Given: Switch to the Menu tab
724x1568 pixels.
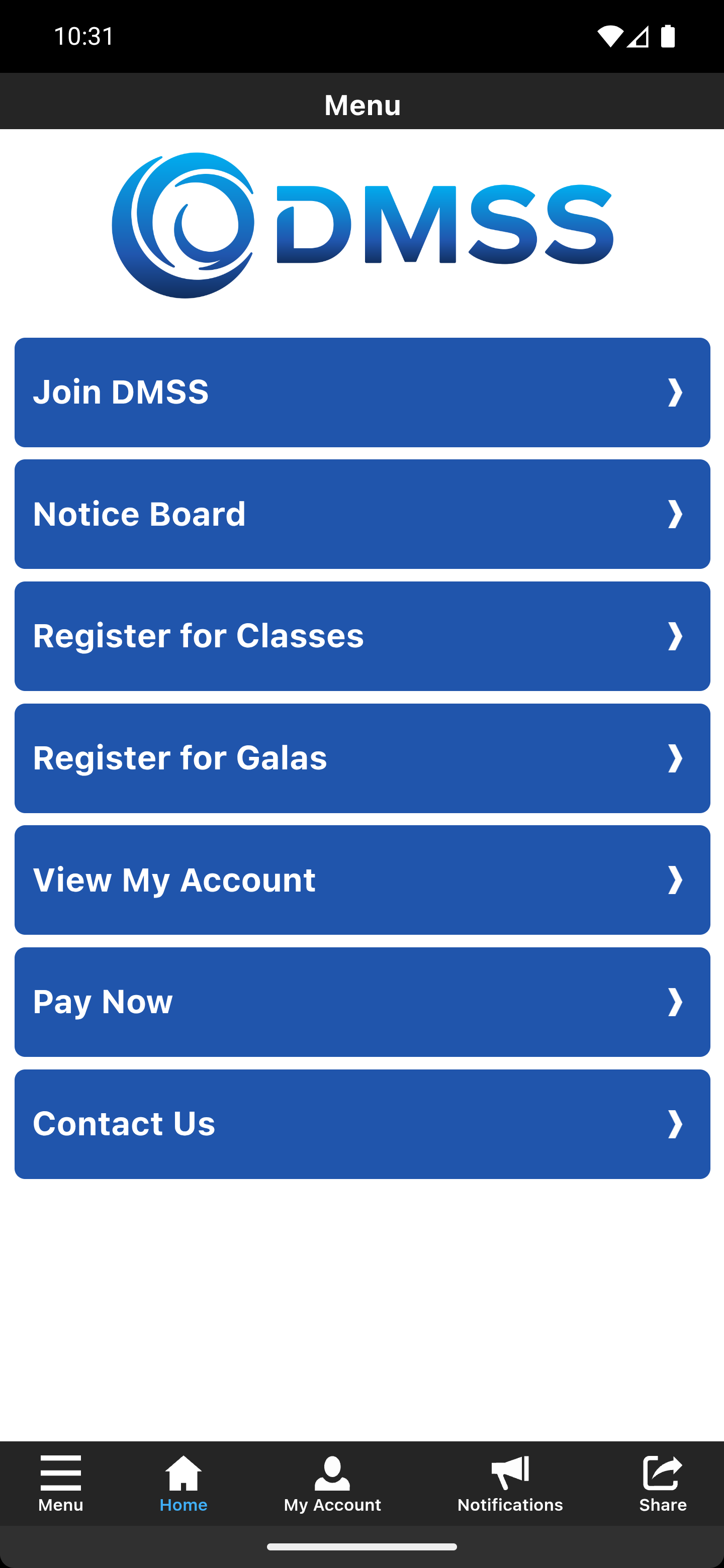Looking at the screenshot, I should pyautogui.click(x=61, y=1483).
